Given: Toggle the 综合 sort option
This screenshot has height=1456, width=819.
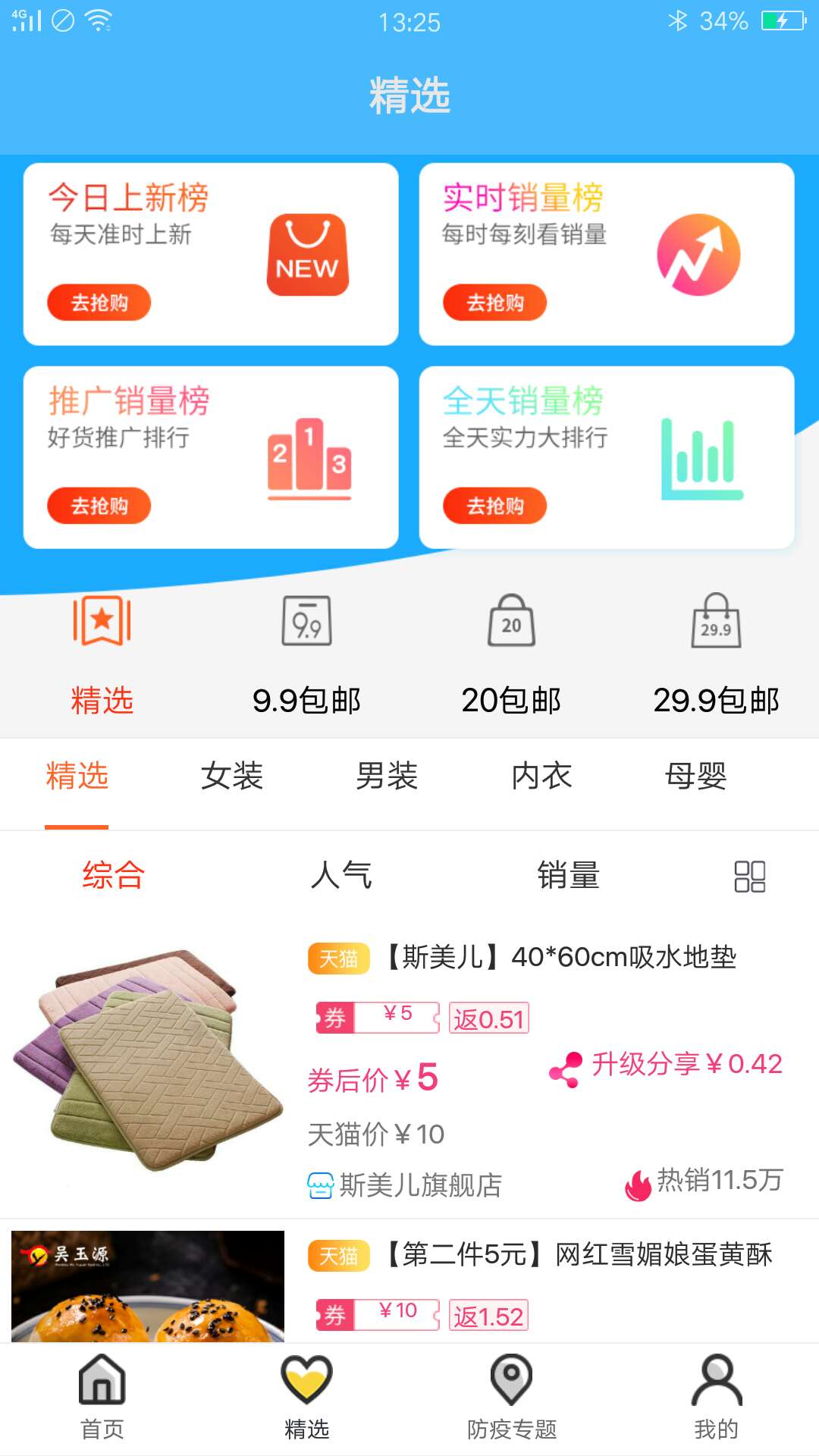Looking at the screenshot, I should point(114,877).
